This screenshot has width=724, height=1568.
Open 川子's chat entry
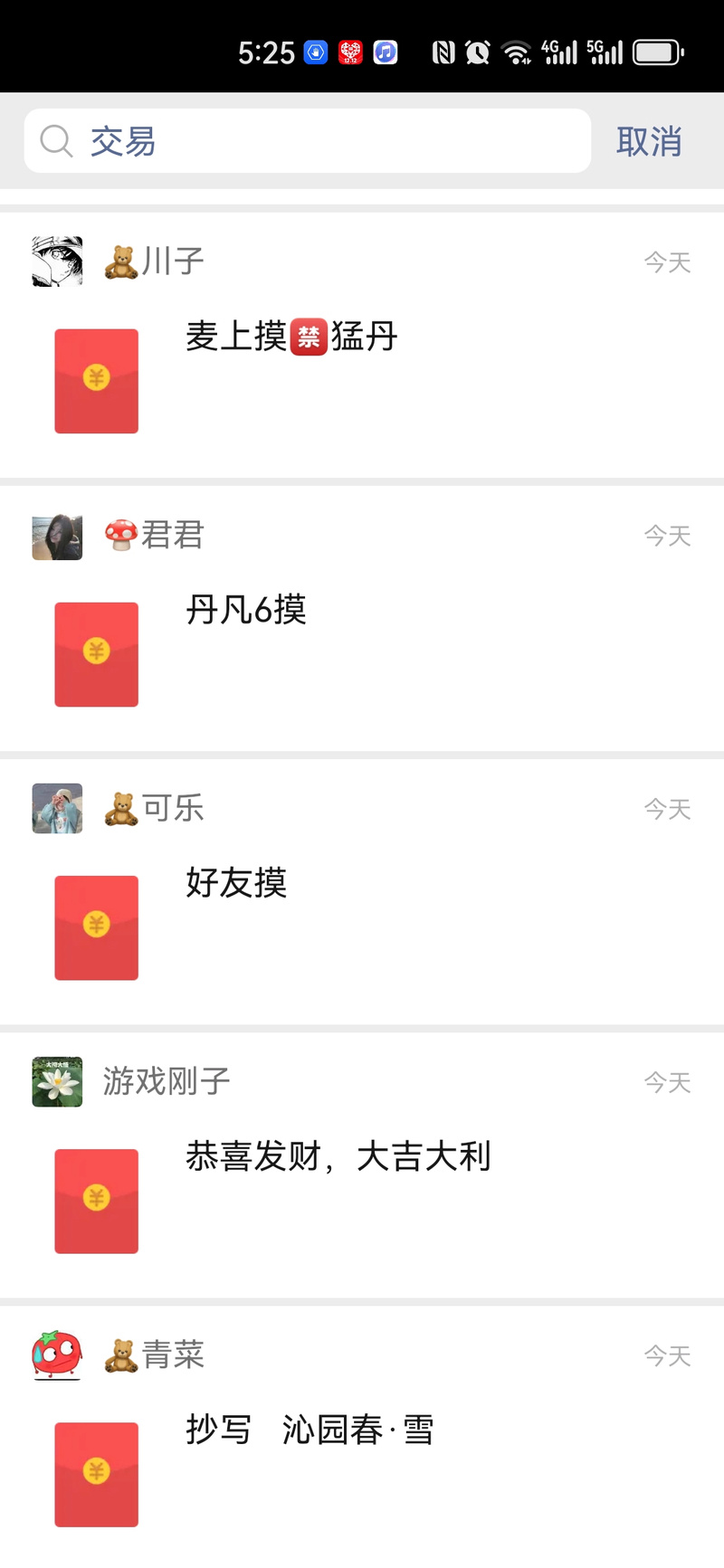(172, 260)
